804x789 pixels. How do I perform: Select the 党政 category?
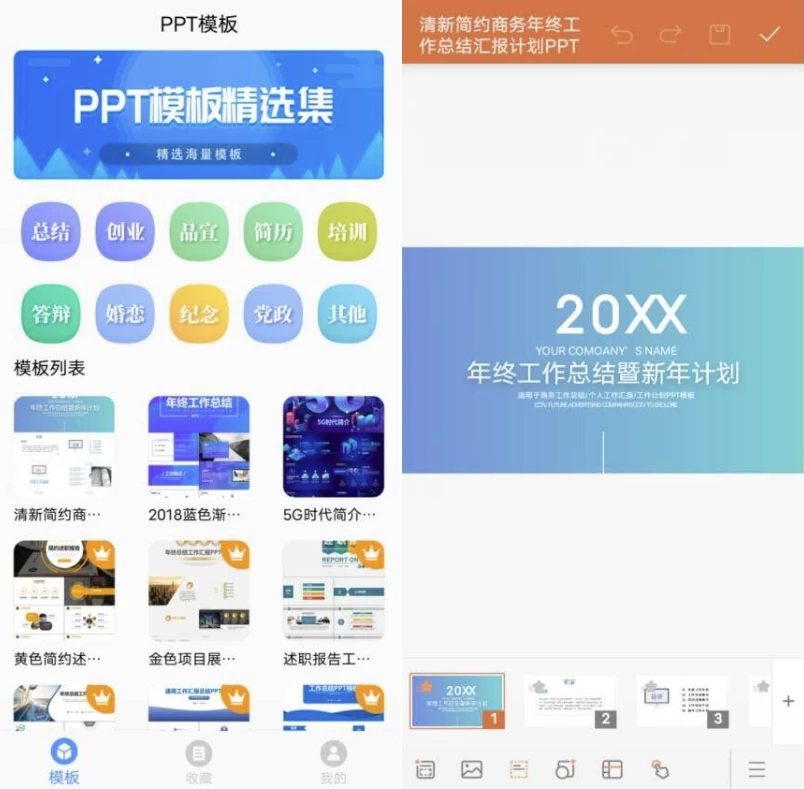coord(272,314)
